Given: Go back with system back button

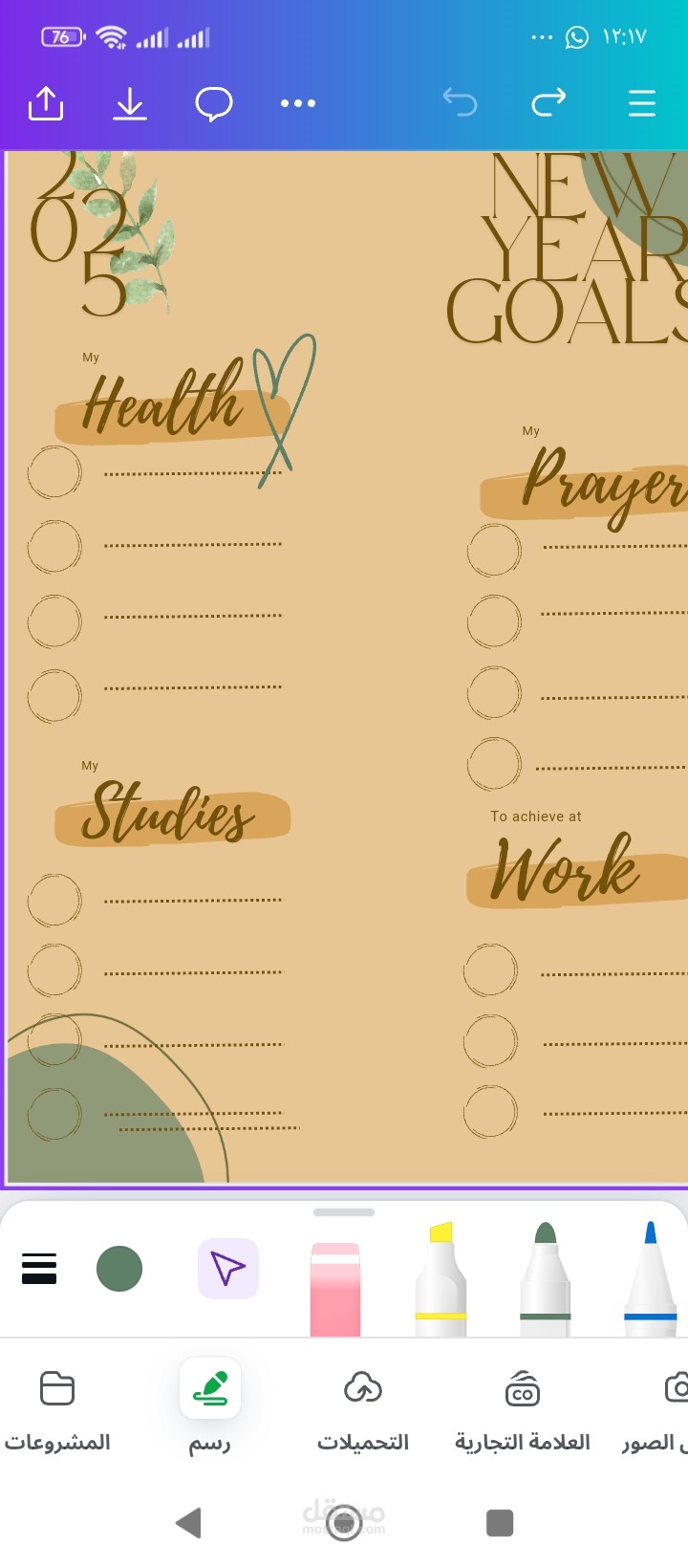Looking at the screenshot, I should [188, 1522].
